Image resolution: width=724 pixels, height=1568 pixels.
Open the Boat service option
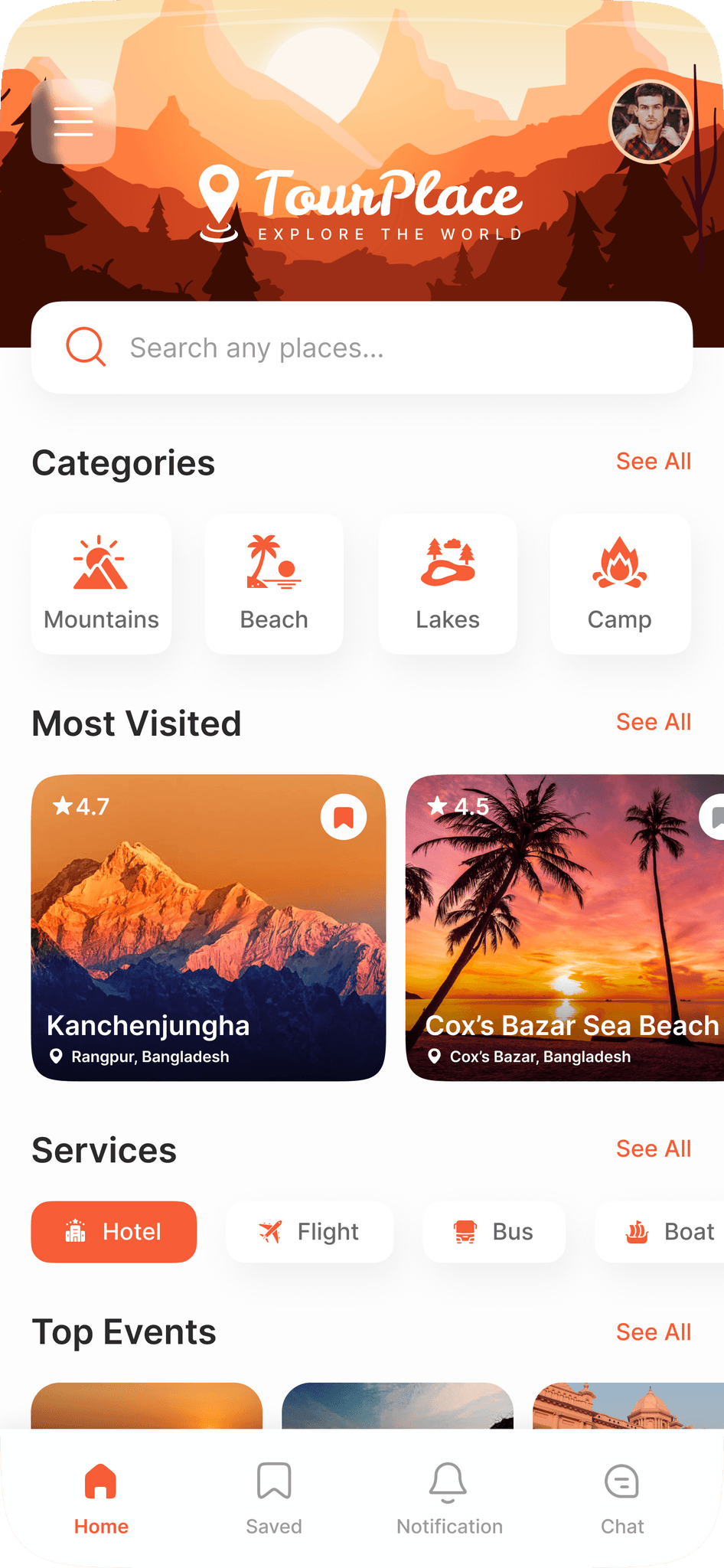click(670, 1231)
